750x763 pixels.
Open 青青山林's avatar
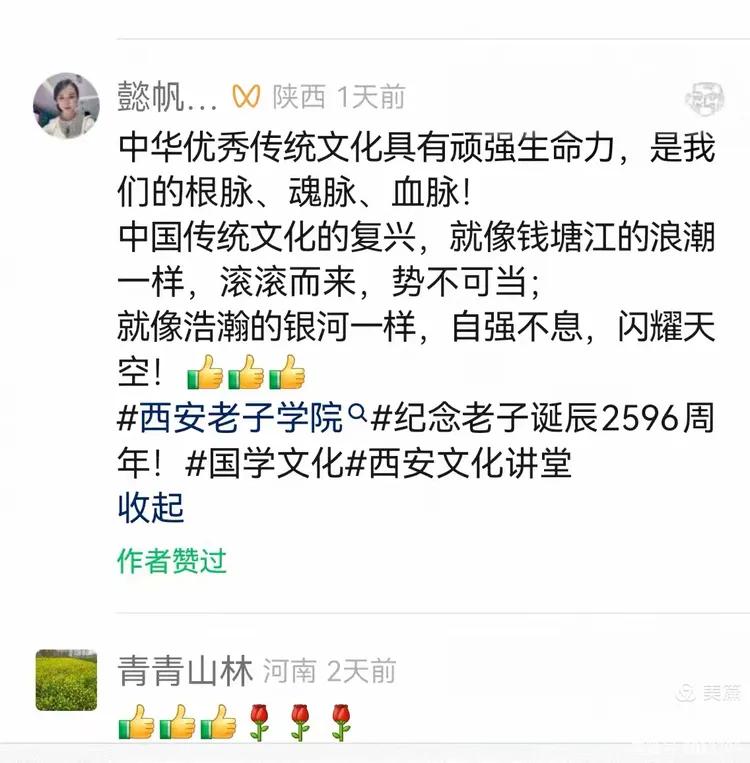pos(66,680)
